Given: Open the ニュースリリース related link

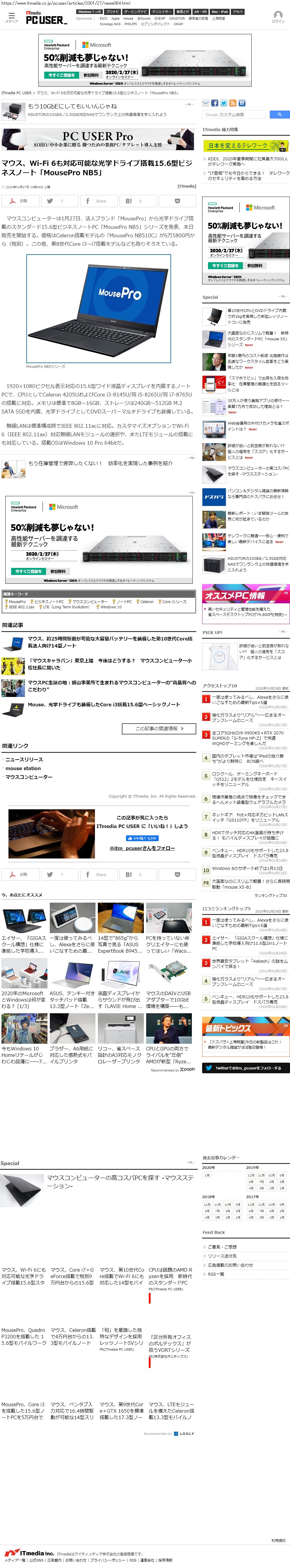Looking at the screenshot, I should pos(24,760).
